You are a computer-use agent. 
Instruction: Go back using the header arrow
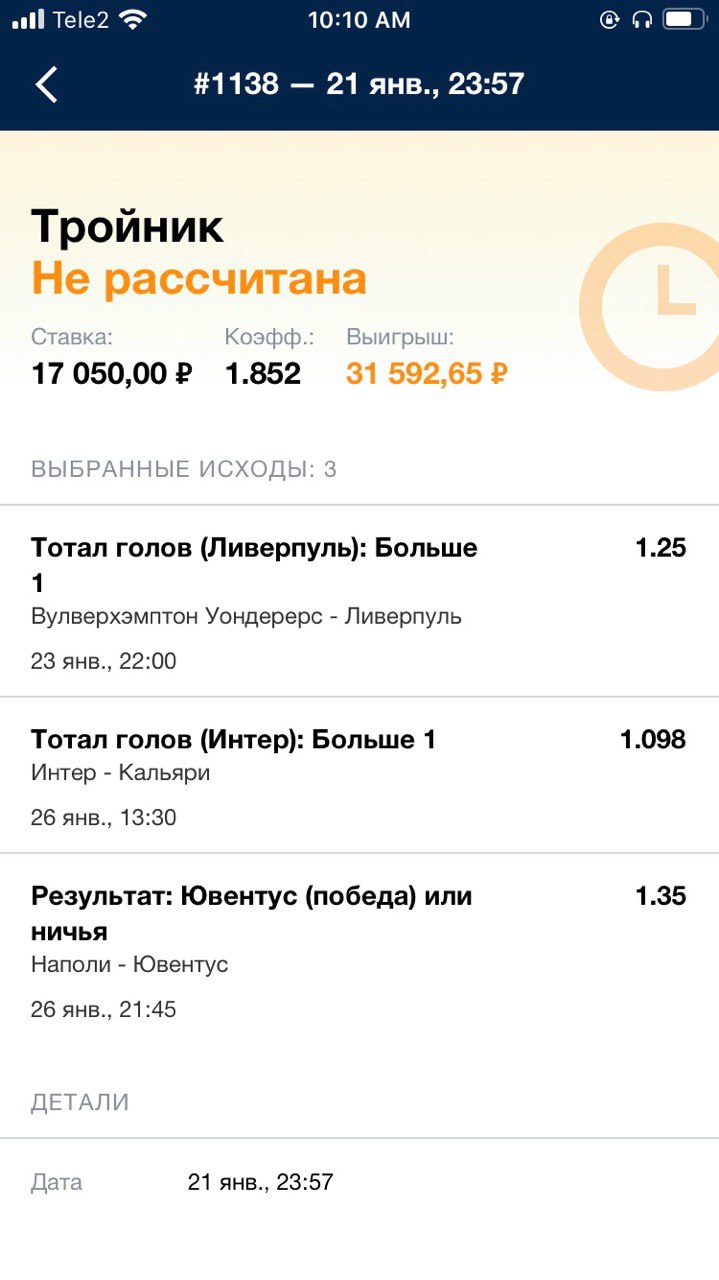click(46, 84)
